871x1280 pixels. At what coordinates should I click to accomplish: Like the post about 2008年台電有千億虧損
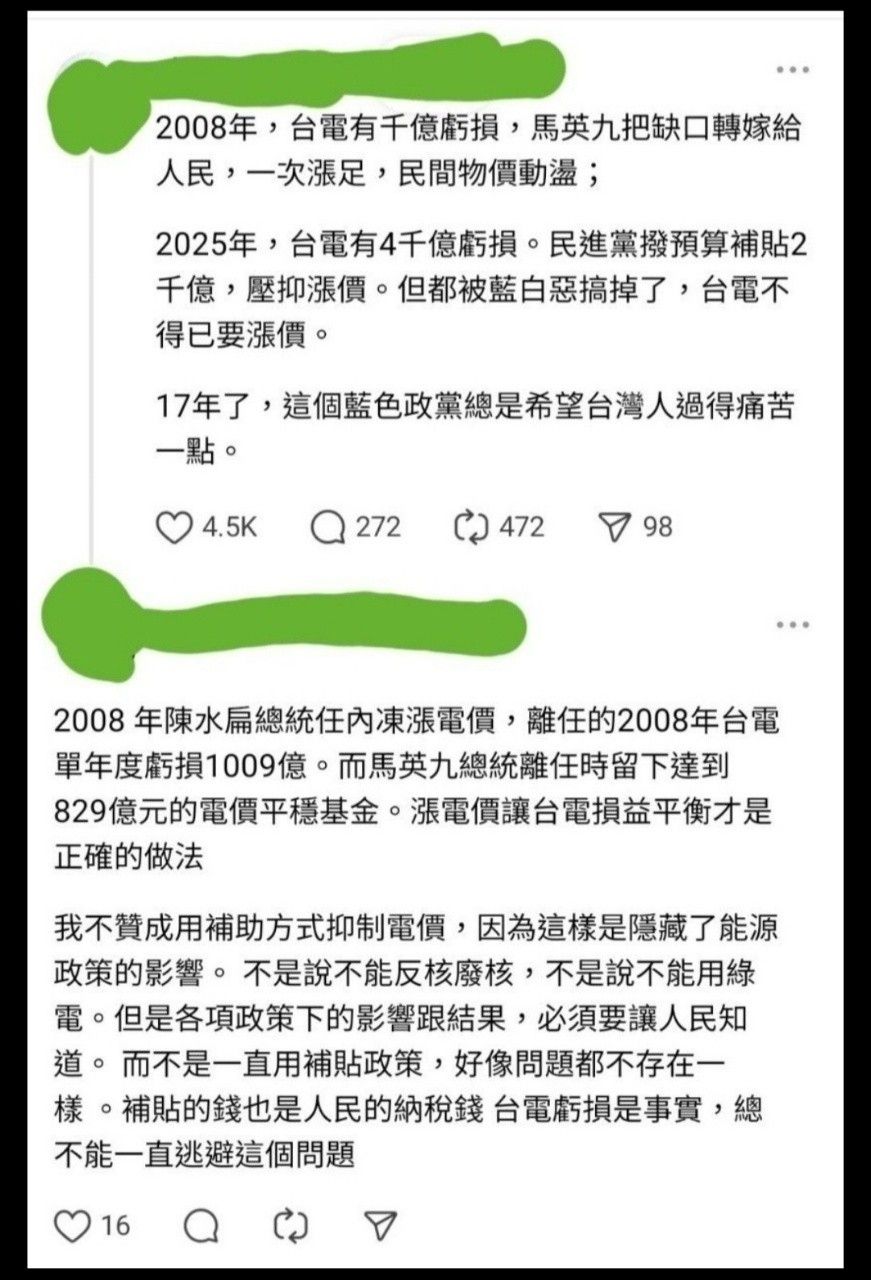tap(173, 527)
